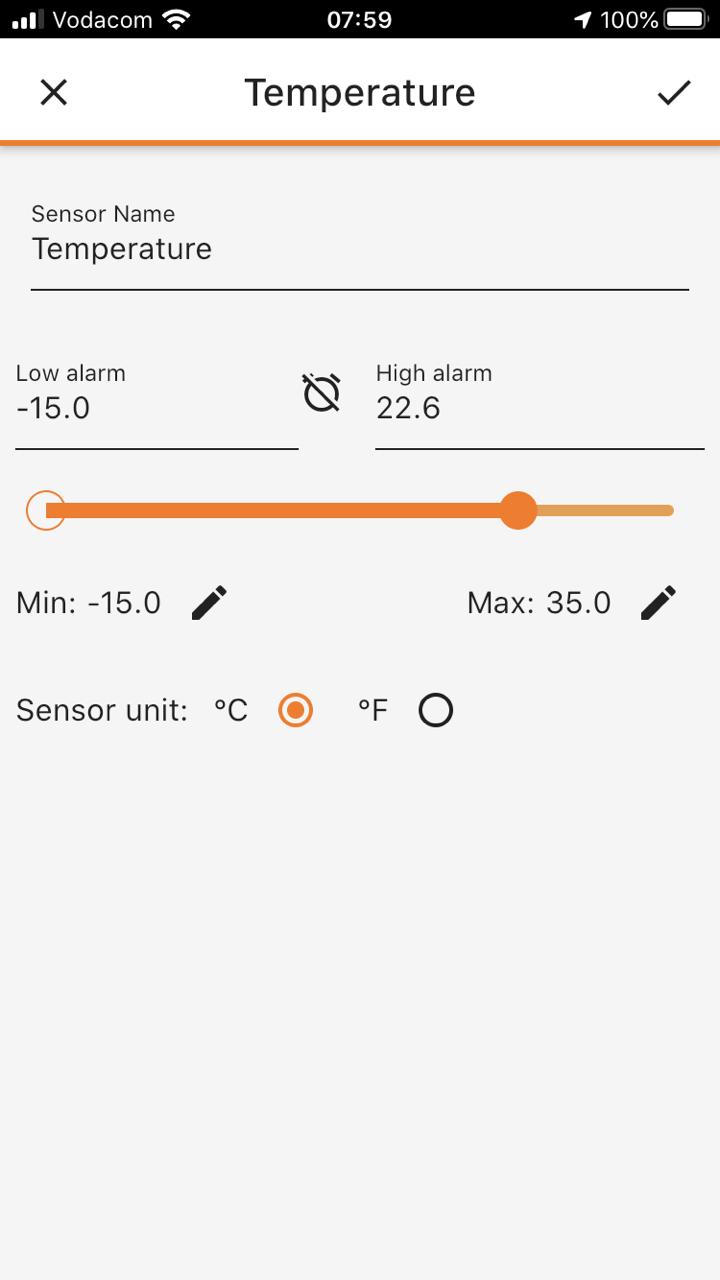Tap the low alarm slider handle
This screenshot has height=1280, width=720.
pyautogui.click(x=46, y=510)
